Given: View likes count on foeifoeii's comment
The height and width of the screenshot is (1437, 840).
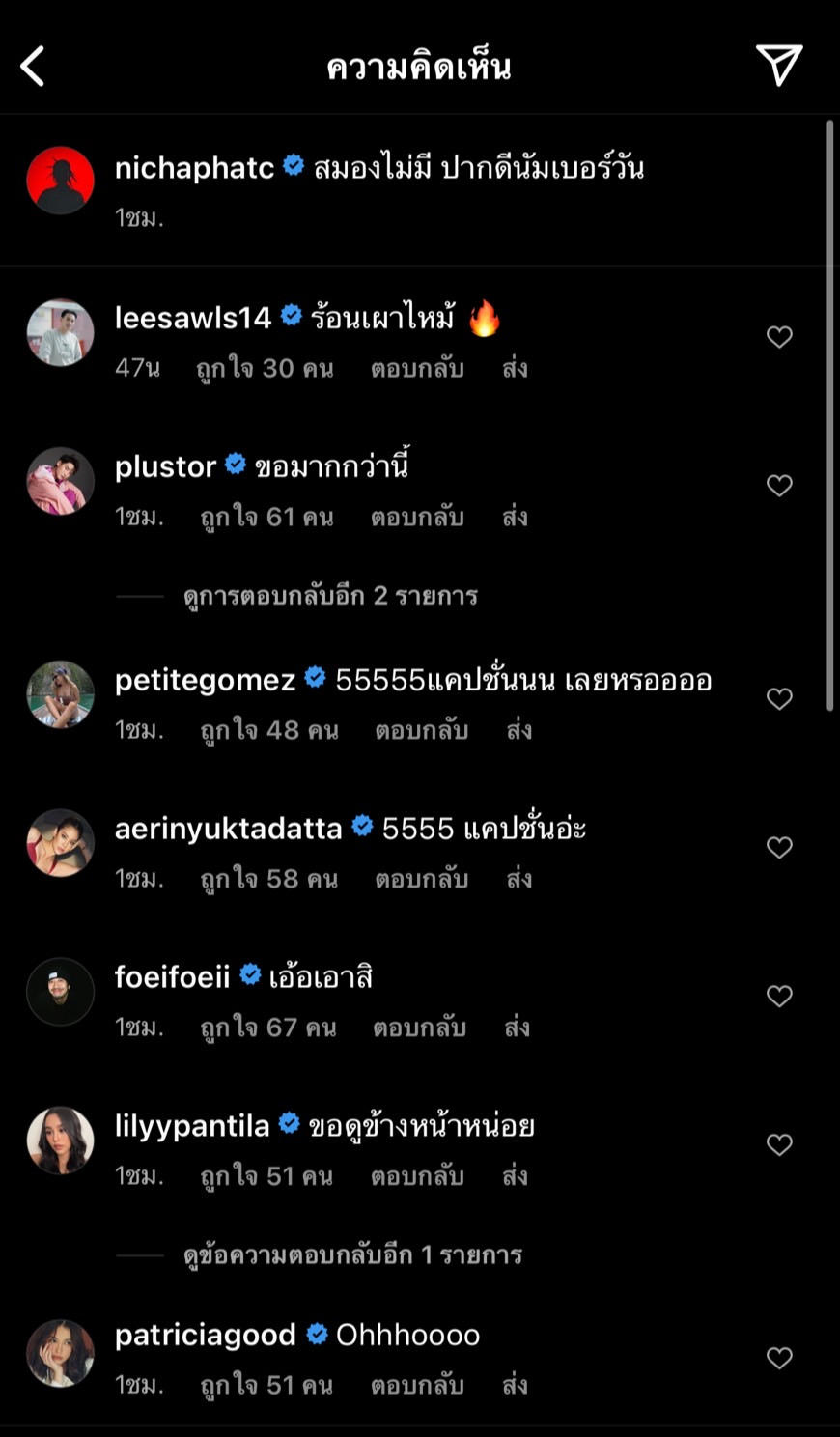Looking at the screenshot, I should (267, 1028).
